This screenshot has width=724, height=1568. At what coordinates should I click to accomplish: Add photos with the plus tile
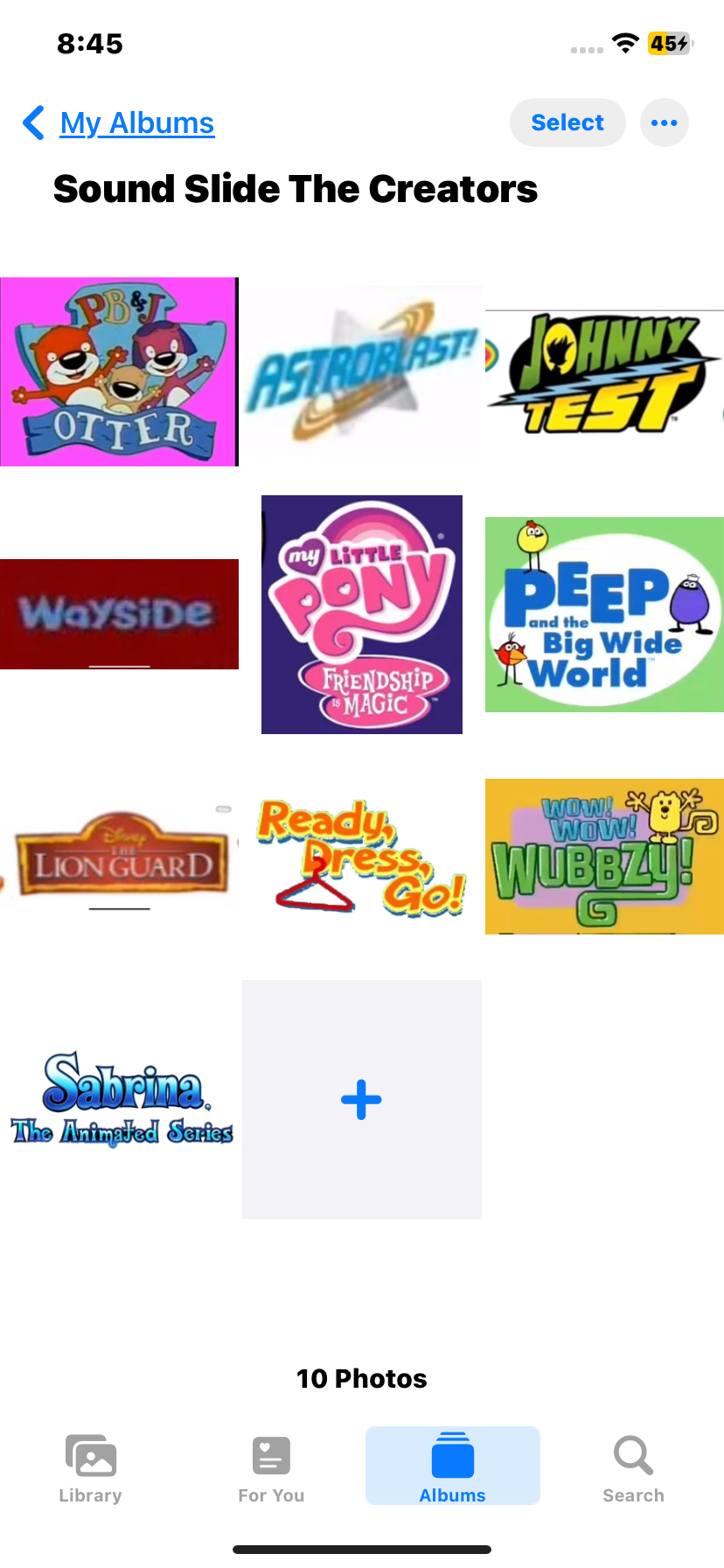point(362,1100)
